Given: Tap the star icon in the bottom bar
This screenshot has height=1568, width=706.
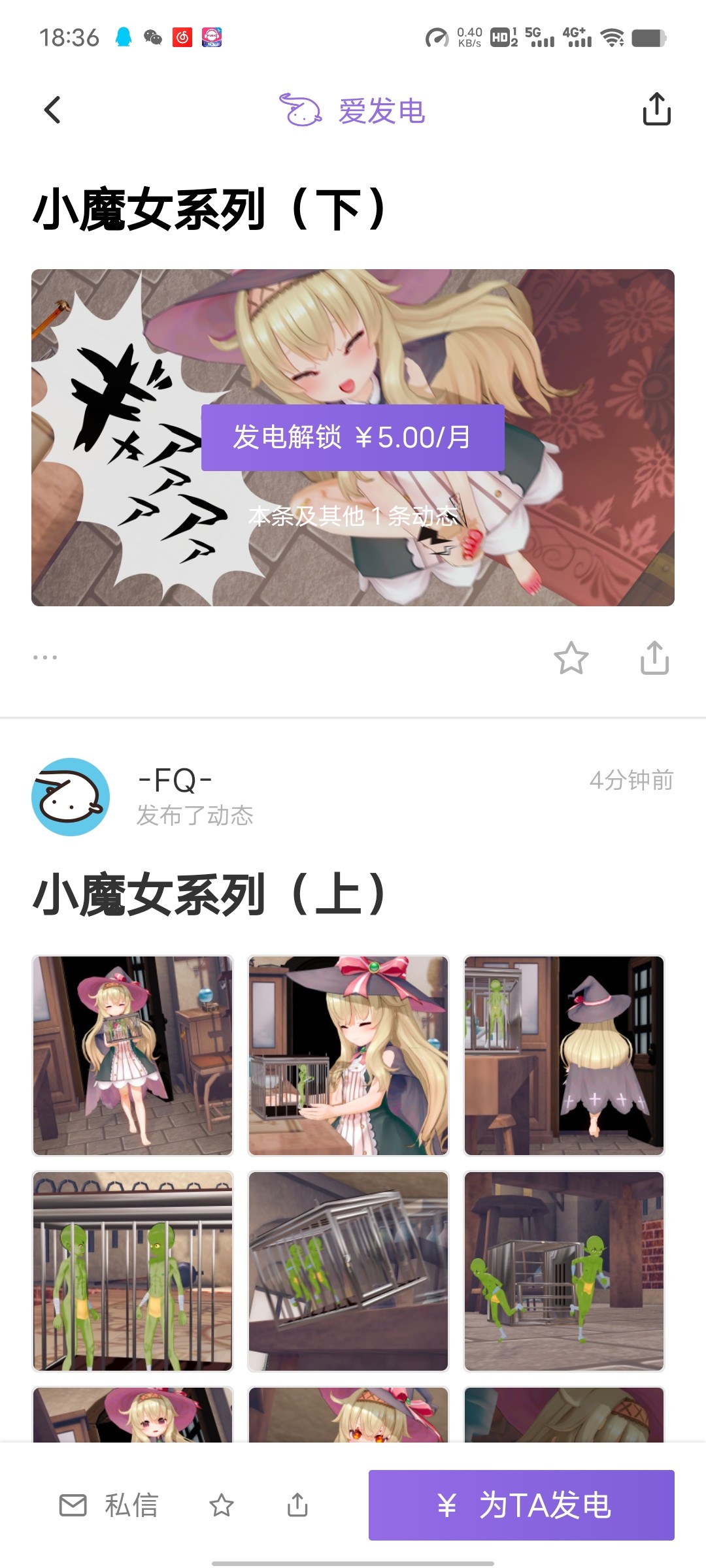Looking at the screenshot, I should coord(222,1505).
